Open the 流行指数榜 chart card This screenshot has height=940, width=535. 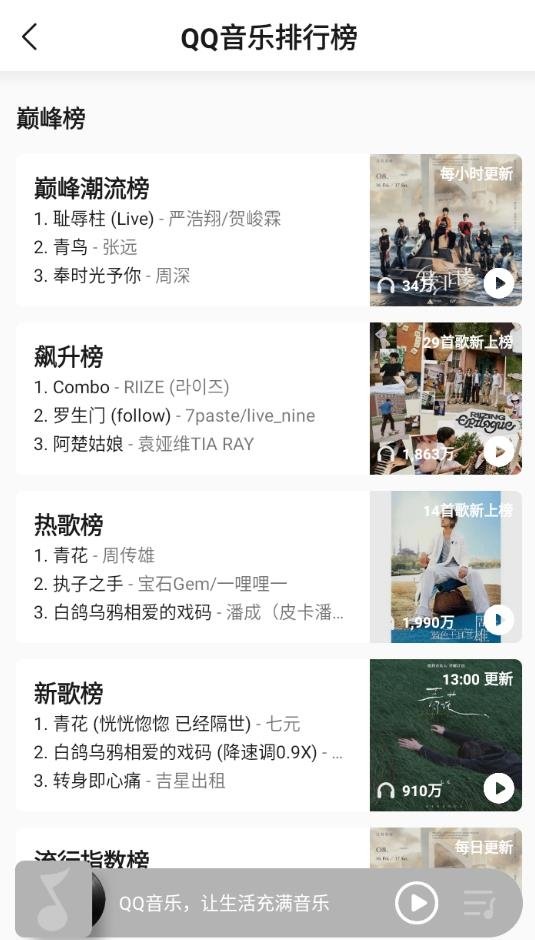point(269,848)
